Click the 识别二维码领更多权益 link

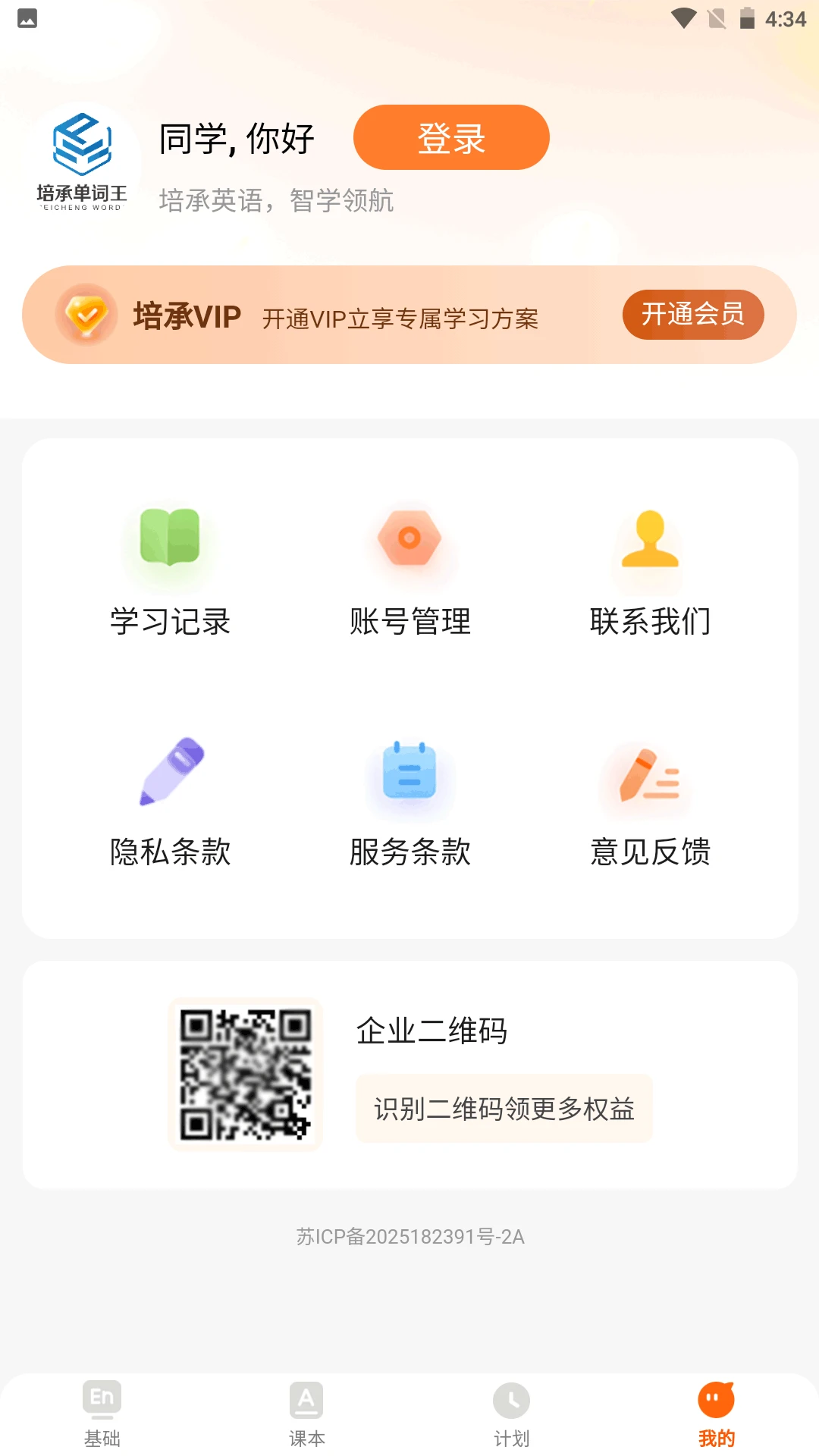click(x=504, y=1108)
